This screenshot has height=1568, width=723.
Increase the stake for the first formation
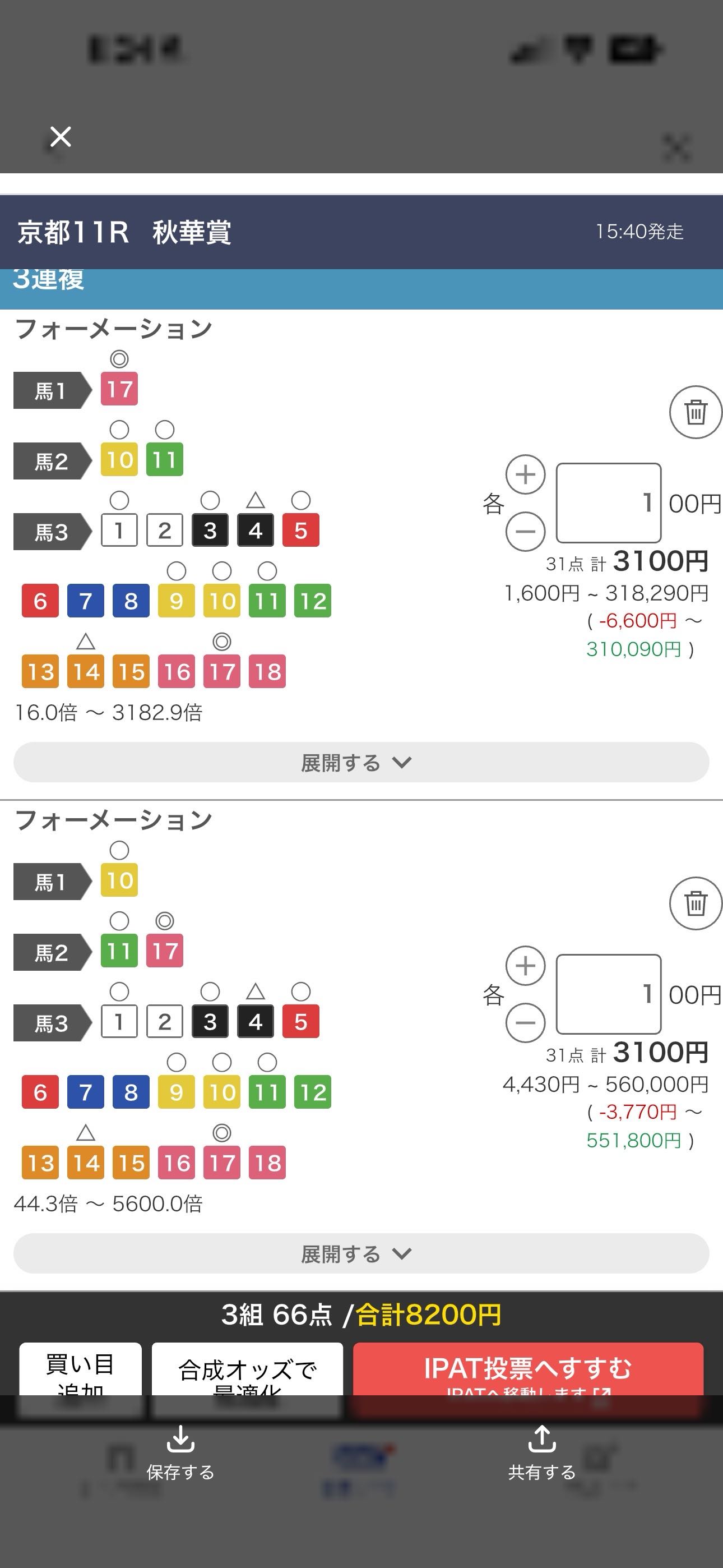[x=525, y=474]
